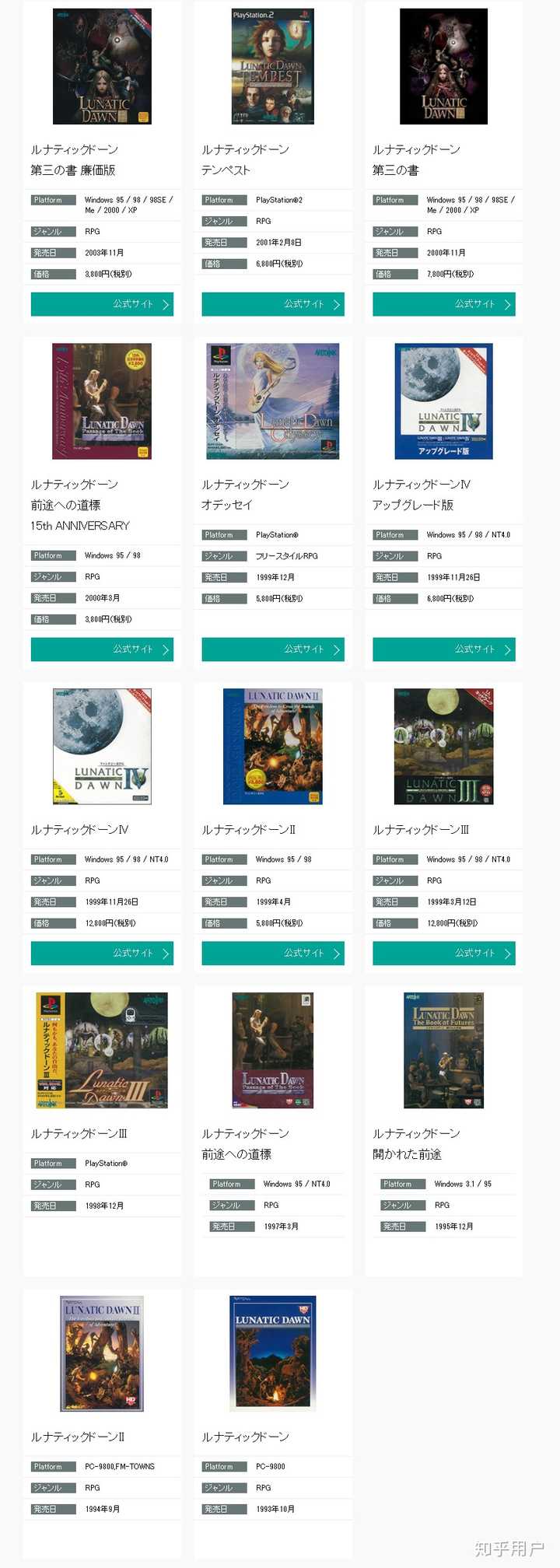This screenshot has height=1568, width=560.
Task: Open 公式サイト for 第三の書 7,800円
Action: click(x=444, y=304)
